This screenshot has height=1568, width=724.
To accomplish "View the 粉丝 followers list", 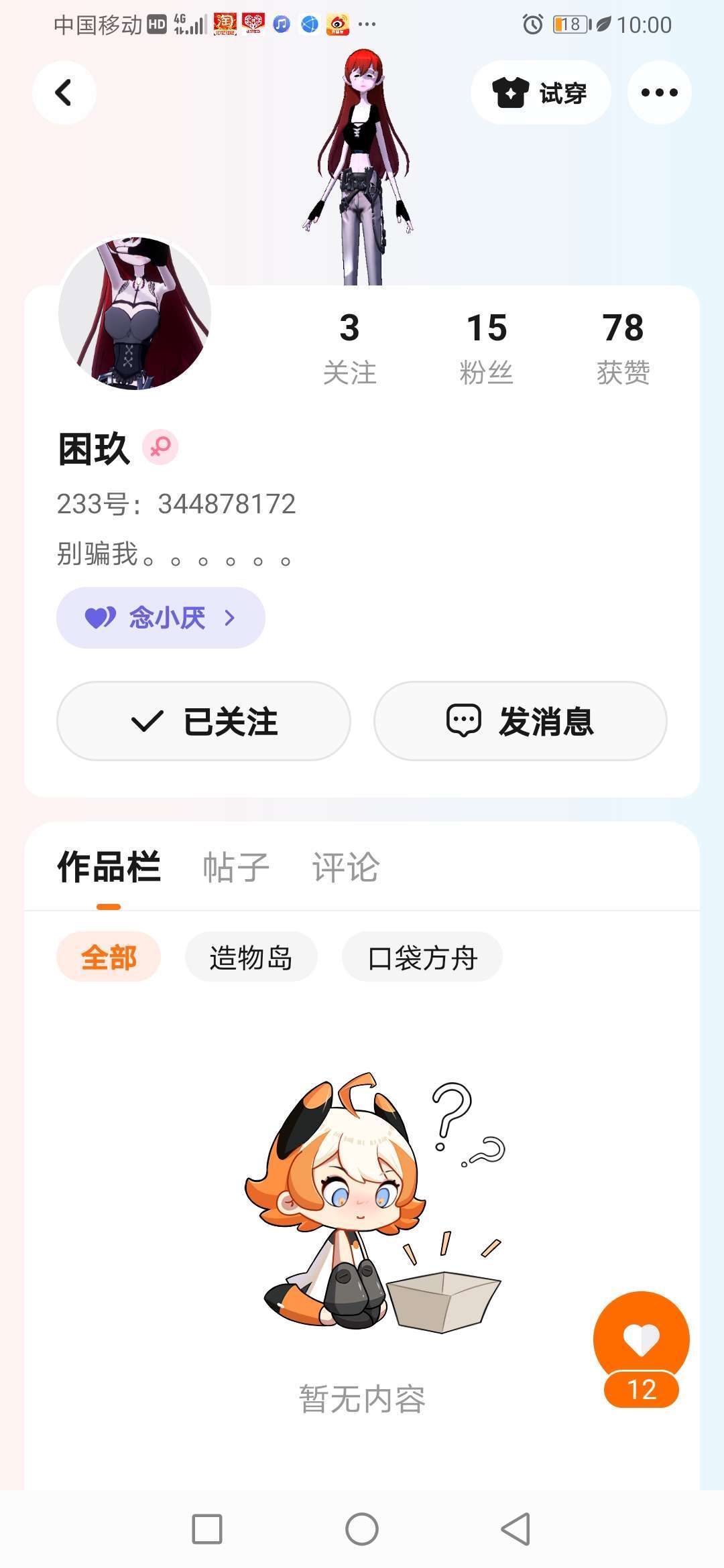I will point(487,348).
